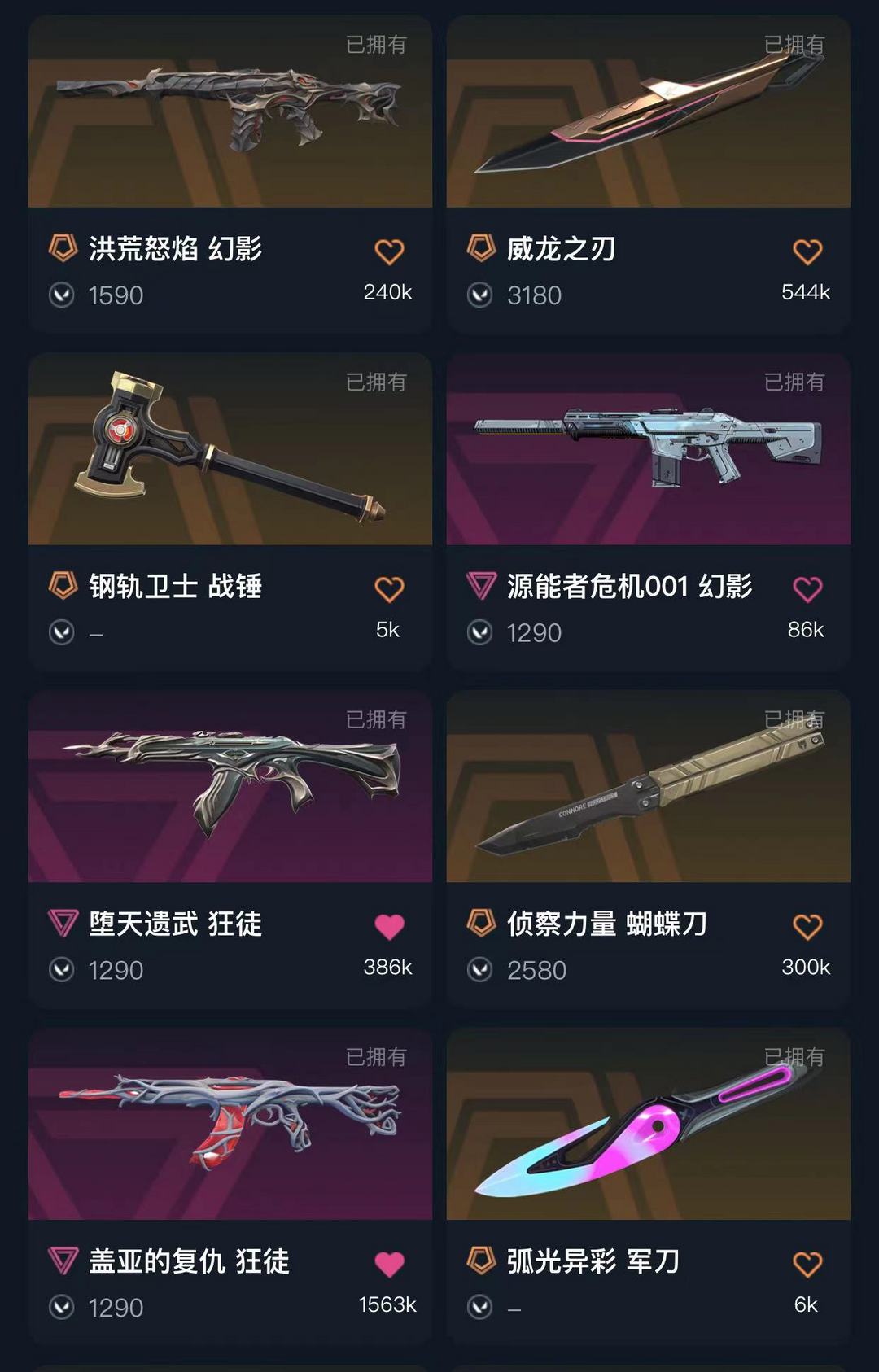Image resolution: width=879 pixels, height=1372 pixels.
Task: Open 源能者危机001 幻影 skin details
Action: 649,511
